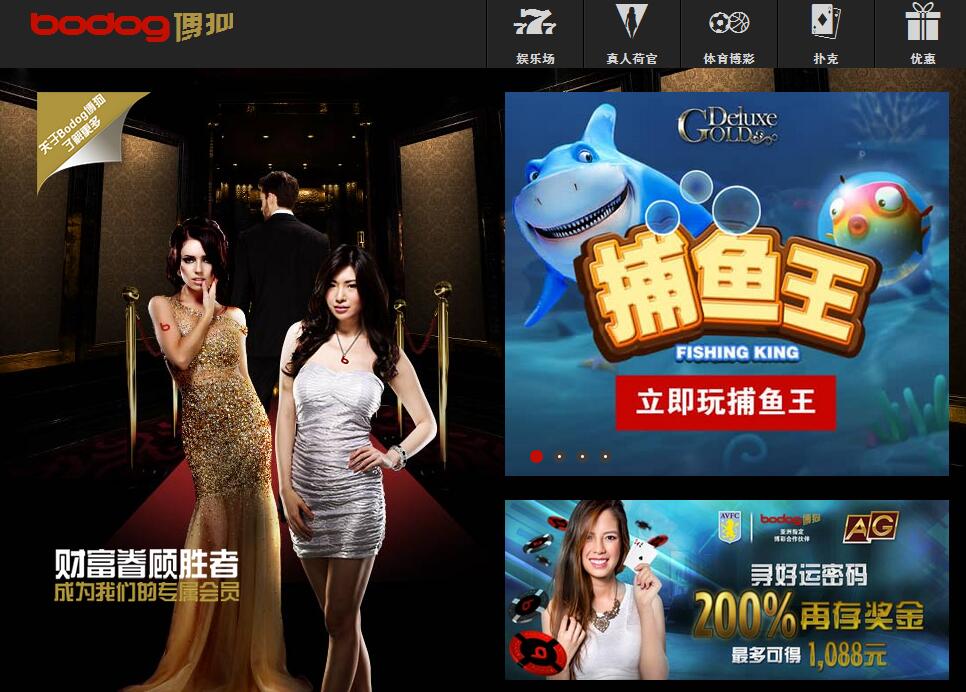Image resolution: width=966 pixels, height=692 pixels.
Task: Open the 200% 再存奖金 bonus banner
Action: 726,589
